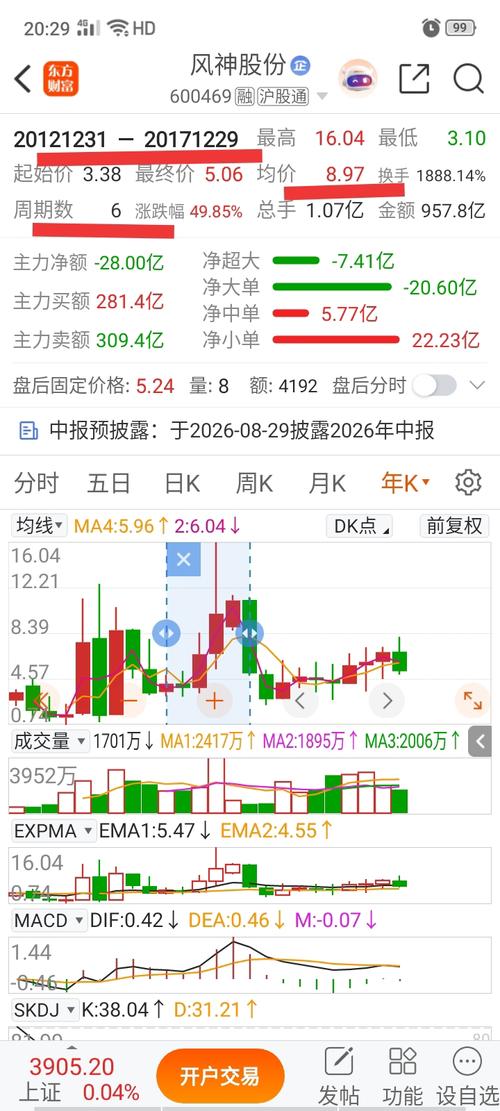The height and width of the screenshot is (1111, 500).
Task: Close the interval selection with X
Action: (183, 560)
